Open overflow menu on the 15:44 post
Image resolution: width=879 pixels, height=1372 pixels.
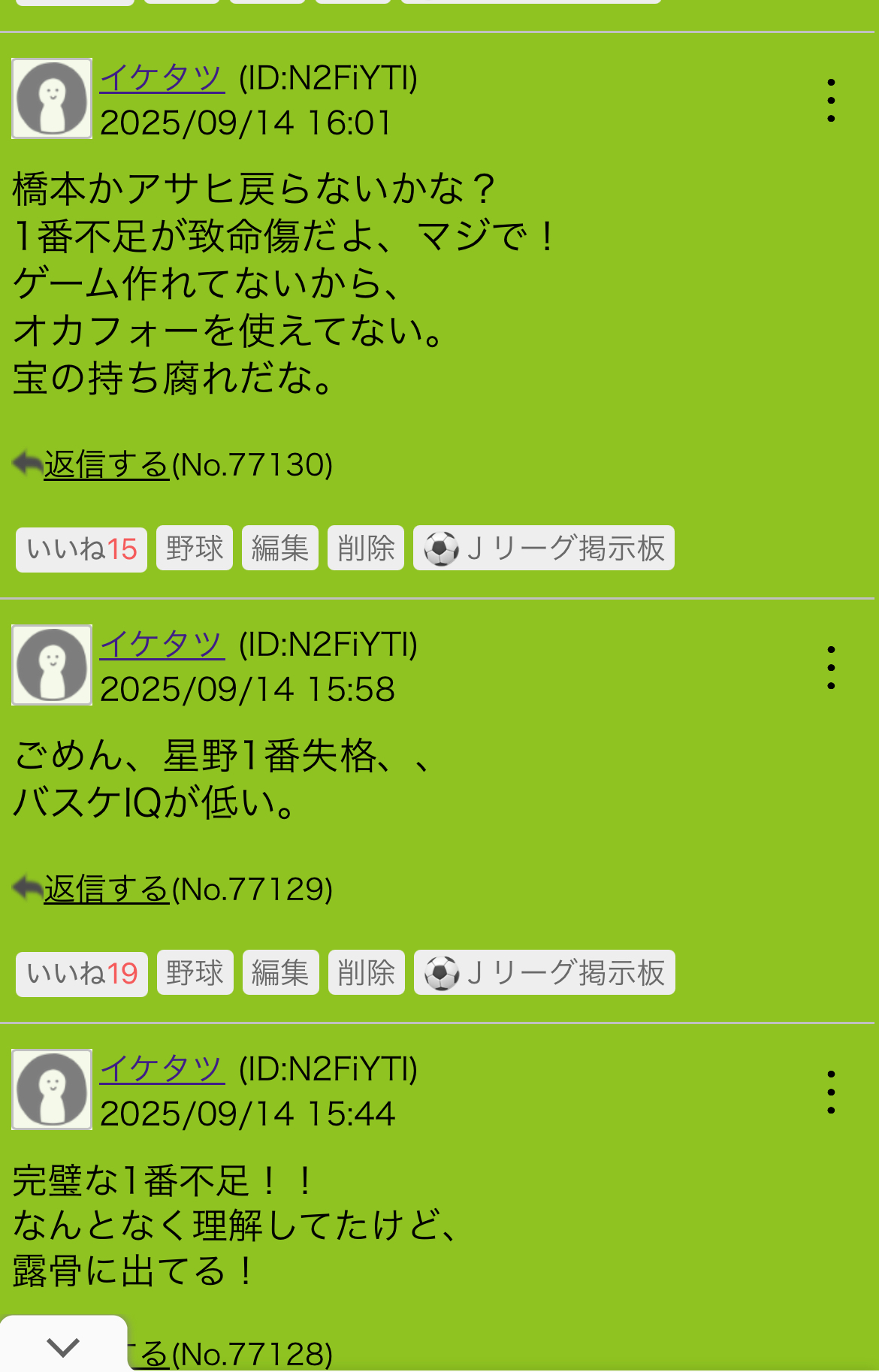[x=831, y=1092]
